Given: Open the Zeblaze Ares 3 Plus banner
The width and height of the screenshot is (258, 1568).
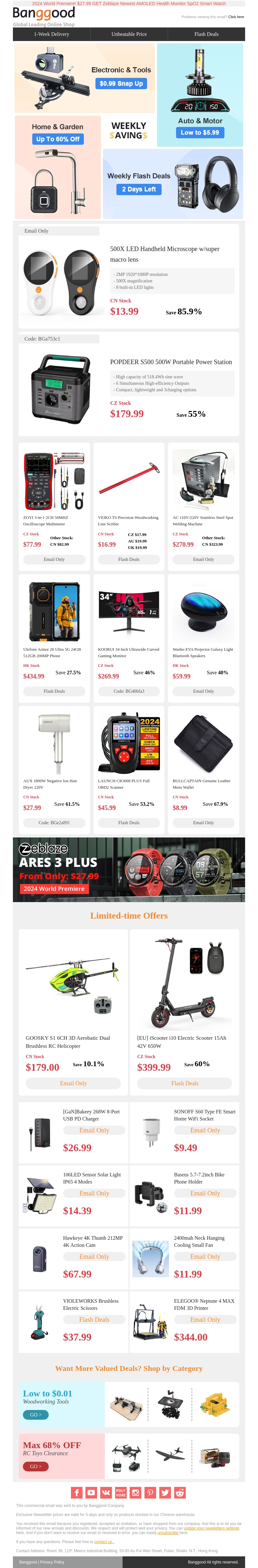Looking at the screenshot, I should pos(129,868).
